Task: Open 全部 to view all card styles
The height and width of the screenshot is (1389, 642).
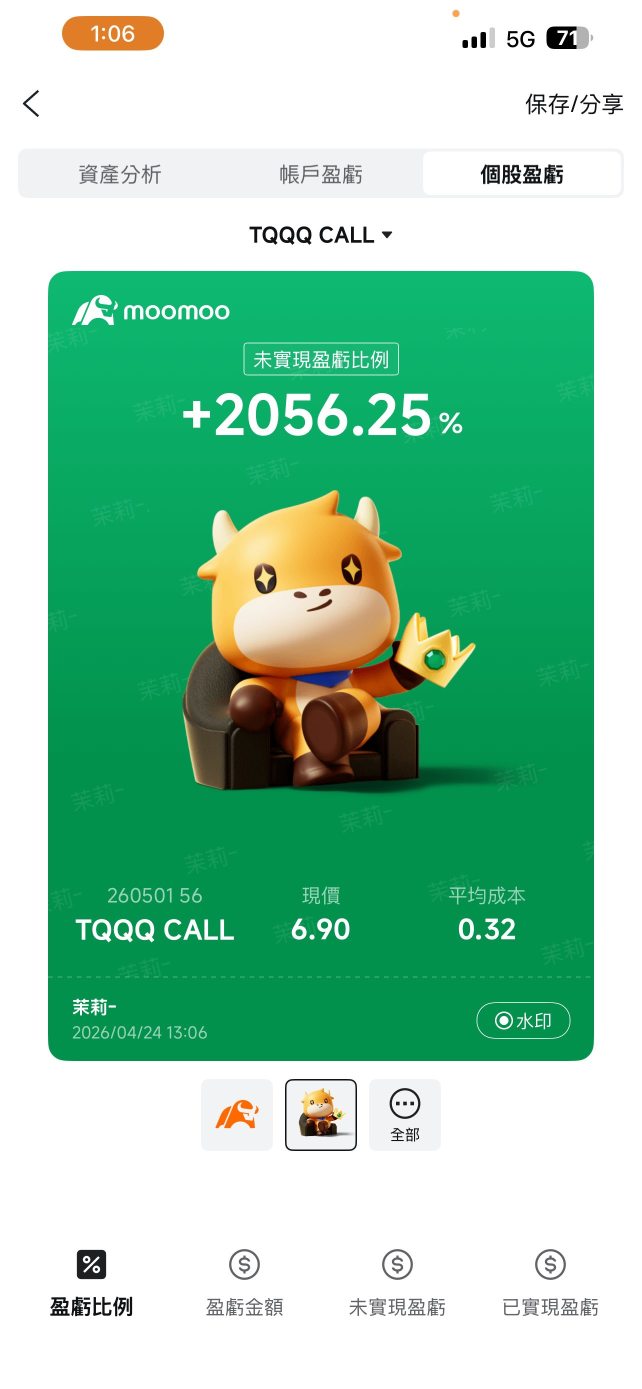Action: pos(405,1115)
